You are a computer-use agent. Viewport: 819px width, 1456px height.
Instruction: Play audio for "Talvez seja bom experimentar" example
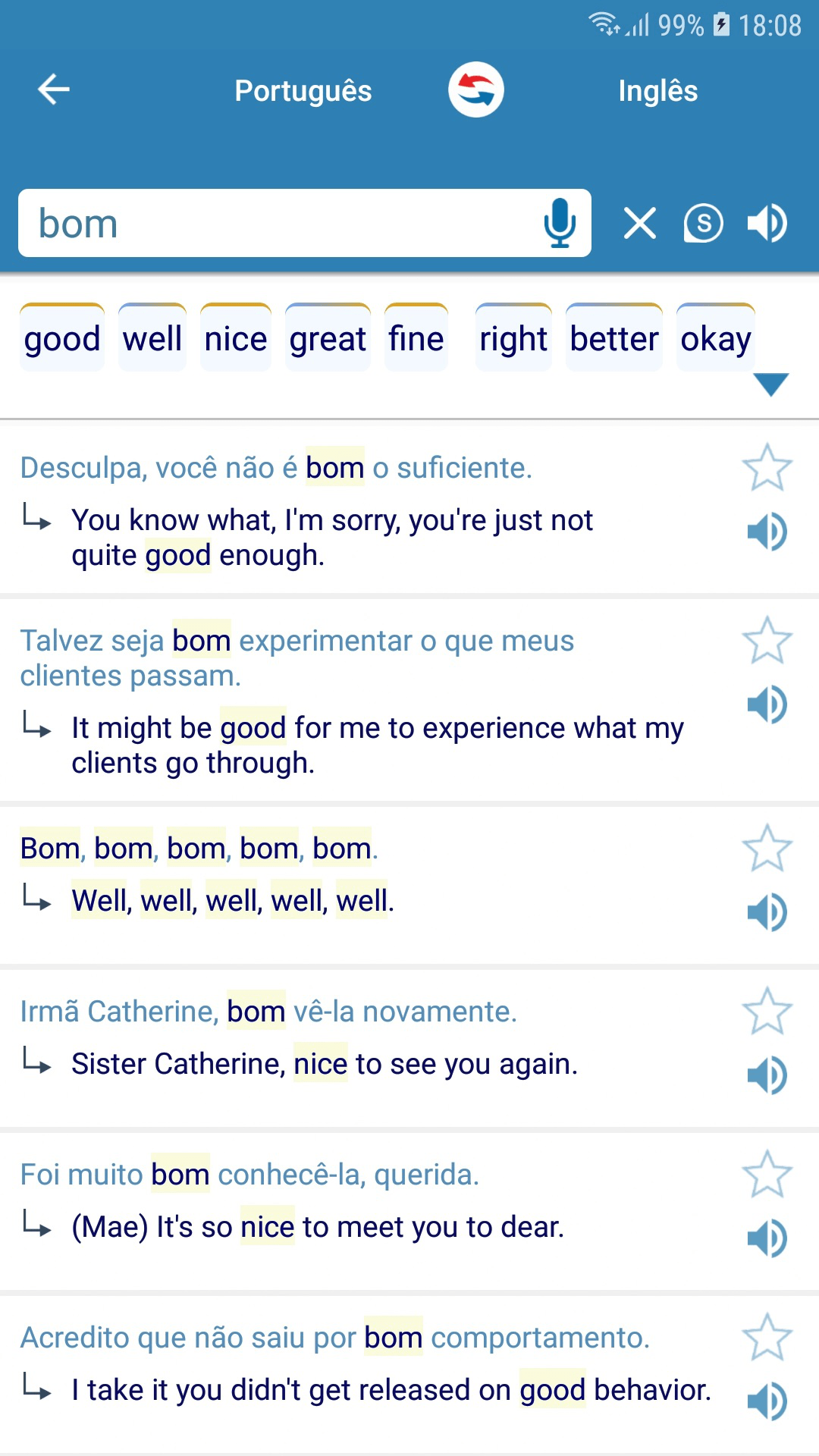pyautogui.click(x=767, y=704)
